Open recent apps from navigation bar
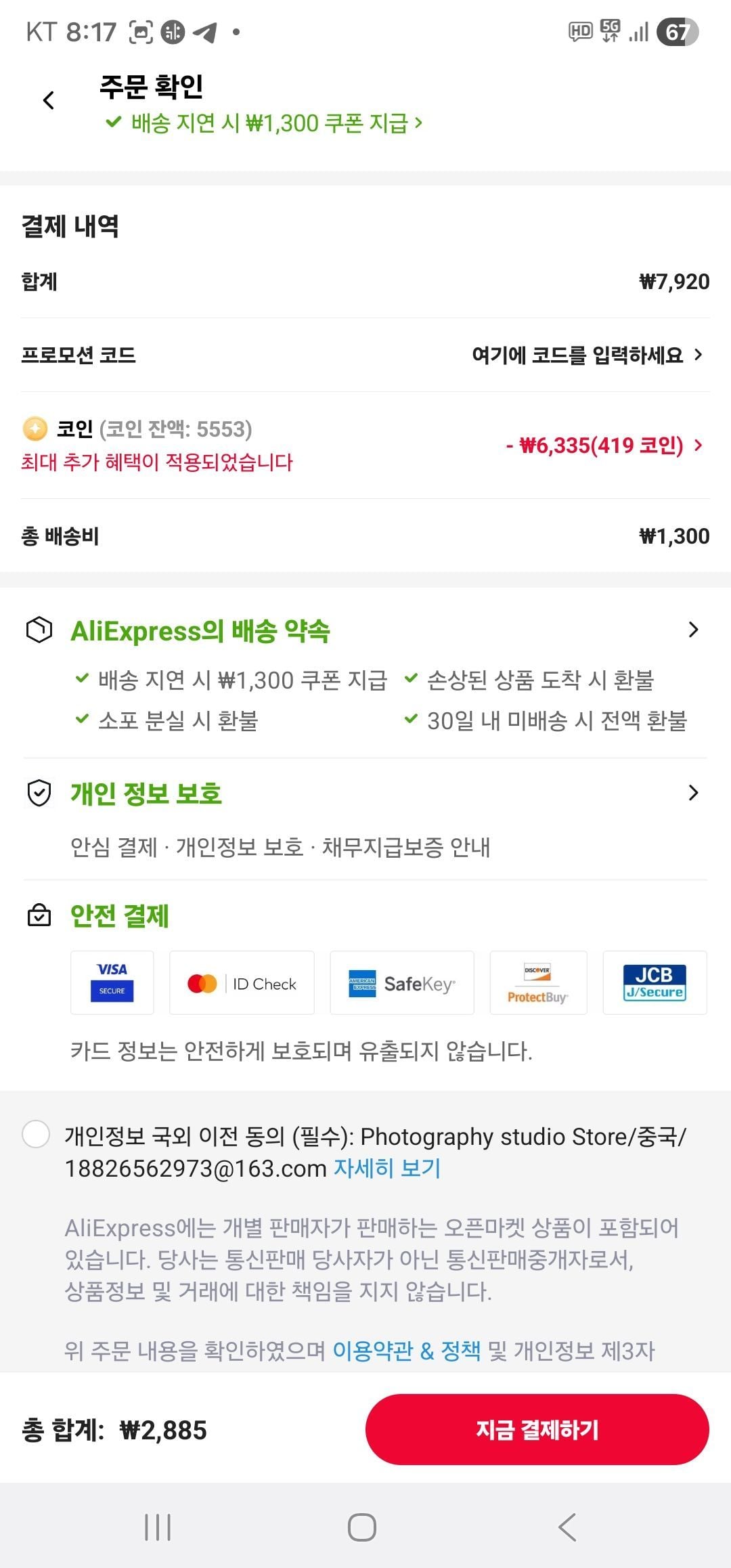 158,1527
